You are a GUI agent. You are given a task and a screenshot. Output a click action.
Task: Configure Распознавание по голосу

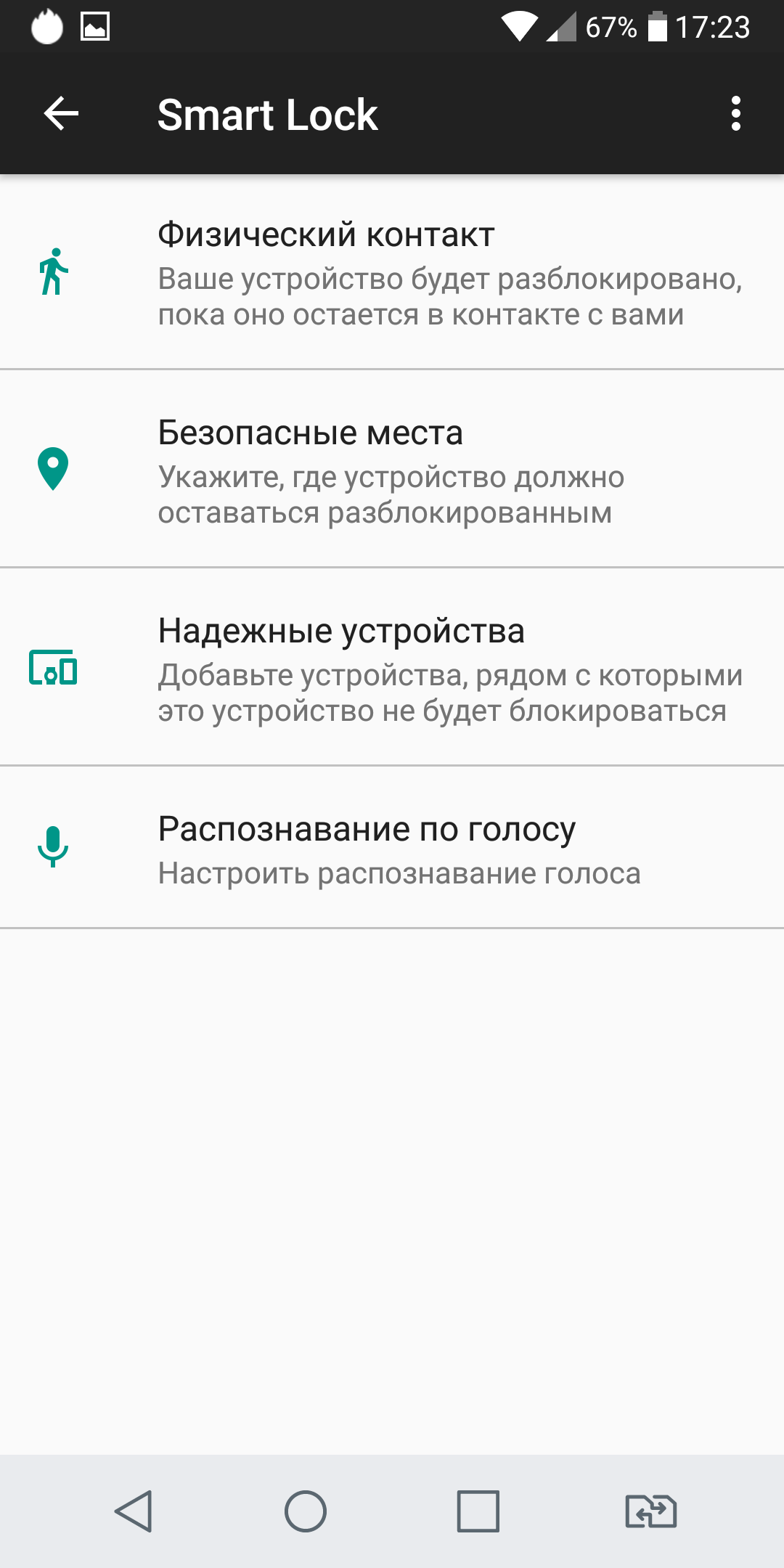392,848
